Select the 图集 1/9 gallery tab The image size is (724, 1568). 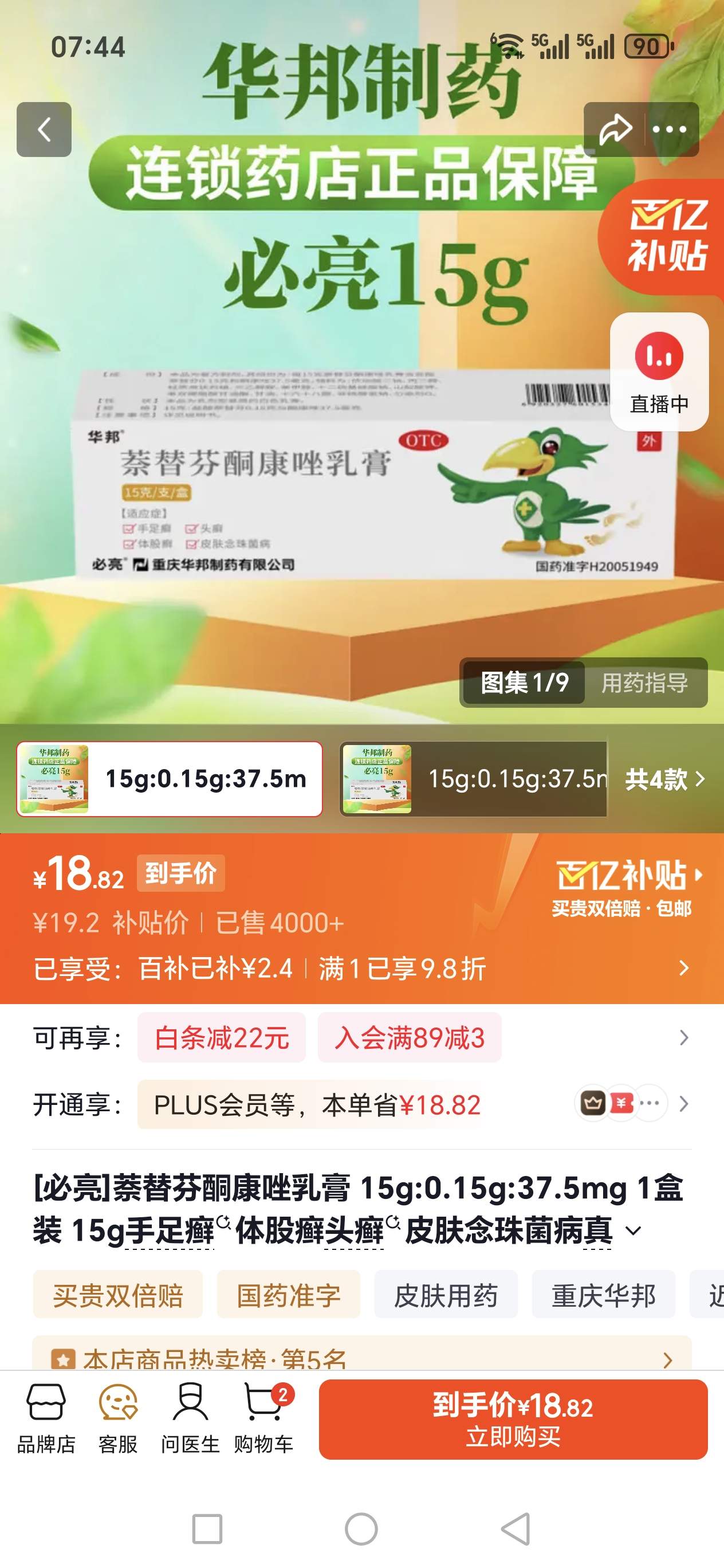coord(525,683)
